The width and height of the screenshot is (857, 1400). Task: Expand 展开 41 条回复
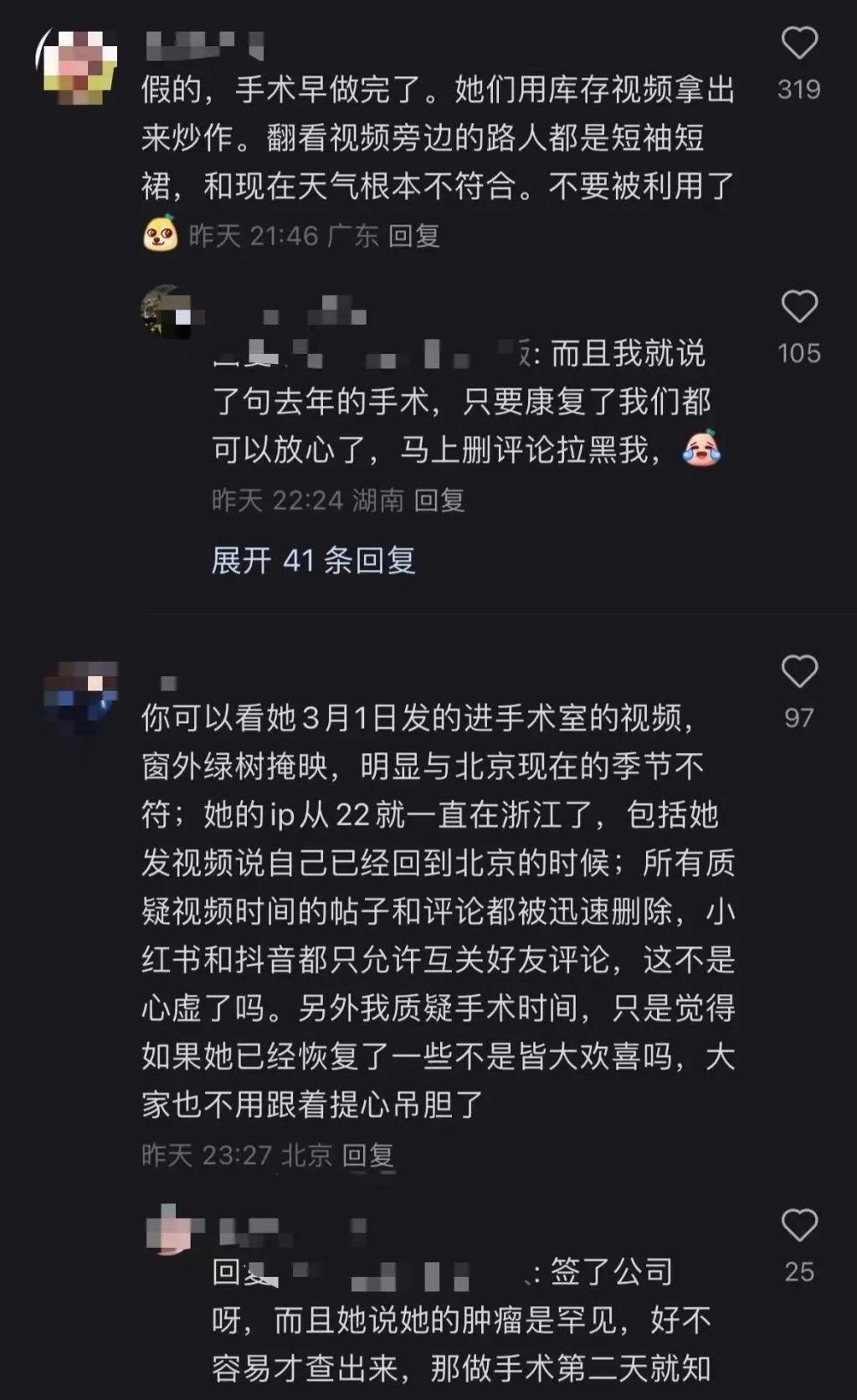[x=313, y=560]
